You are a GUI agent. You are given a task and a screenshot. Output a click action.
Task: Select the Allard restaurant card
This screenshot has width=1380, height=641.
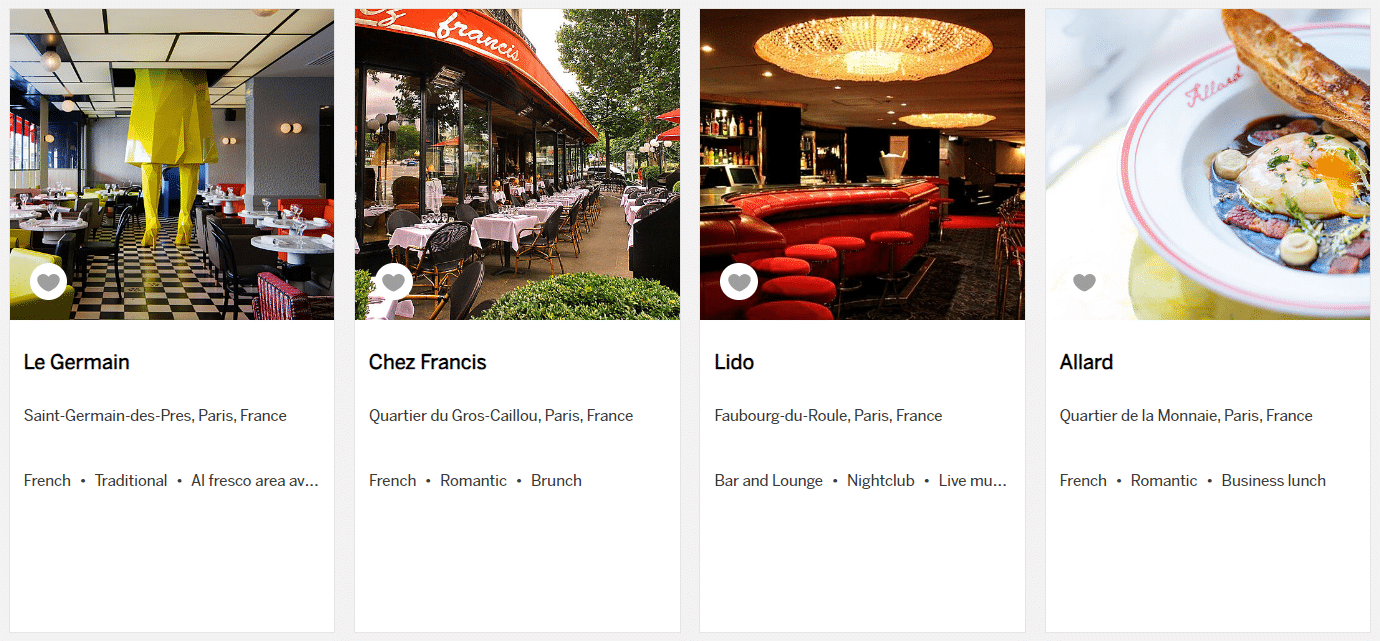1086,362
